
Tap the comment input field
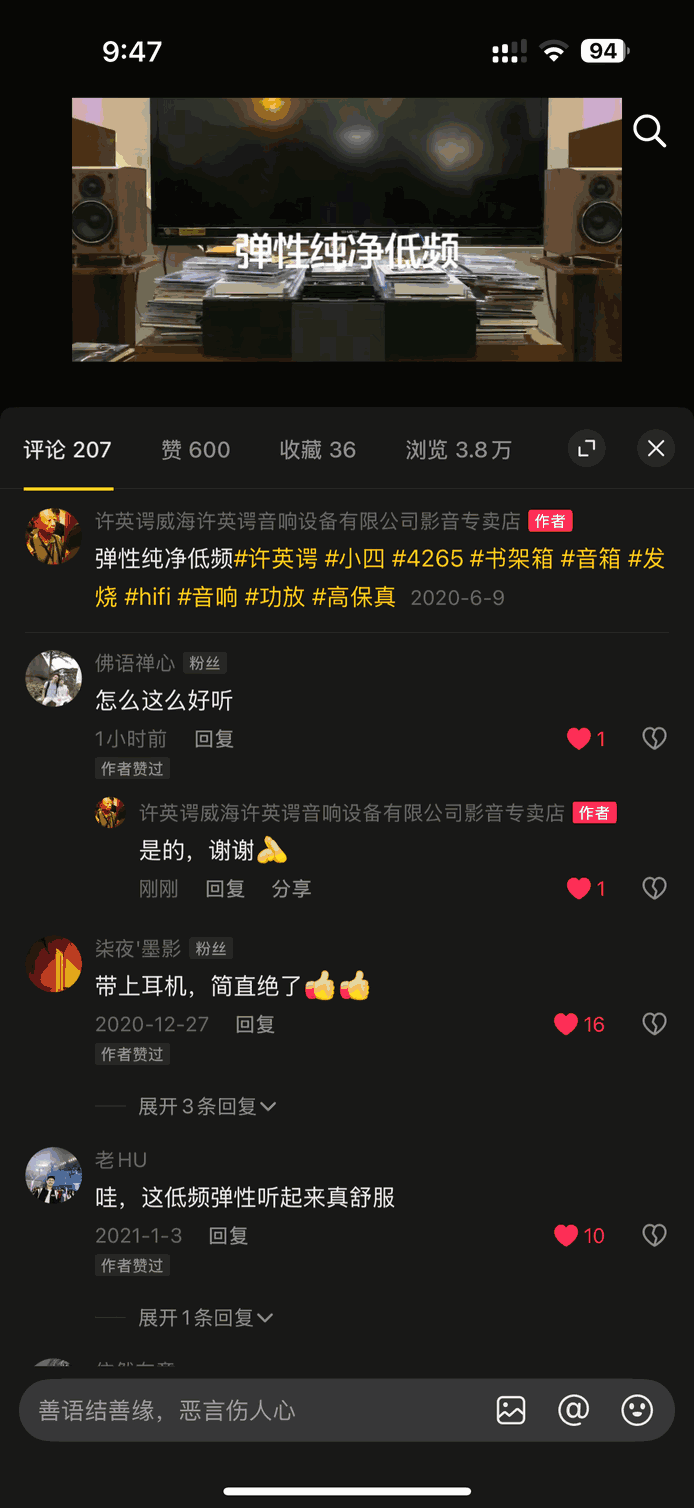tap(250, 1411)
